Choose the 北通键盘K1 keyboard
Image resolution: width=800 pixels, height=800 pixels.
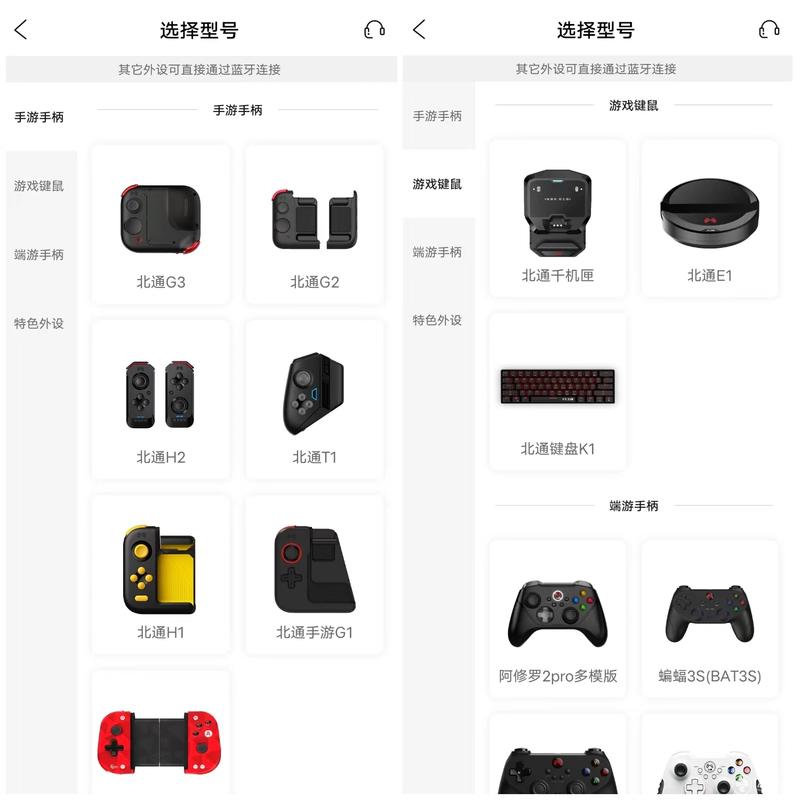point(557,391)
